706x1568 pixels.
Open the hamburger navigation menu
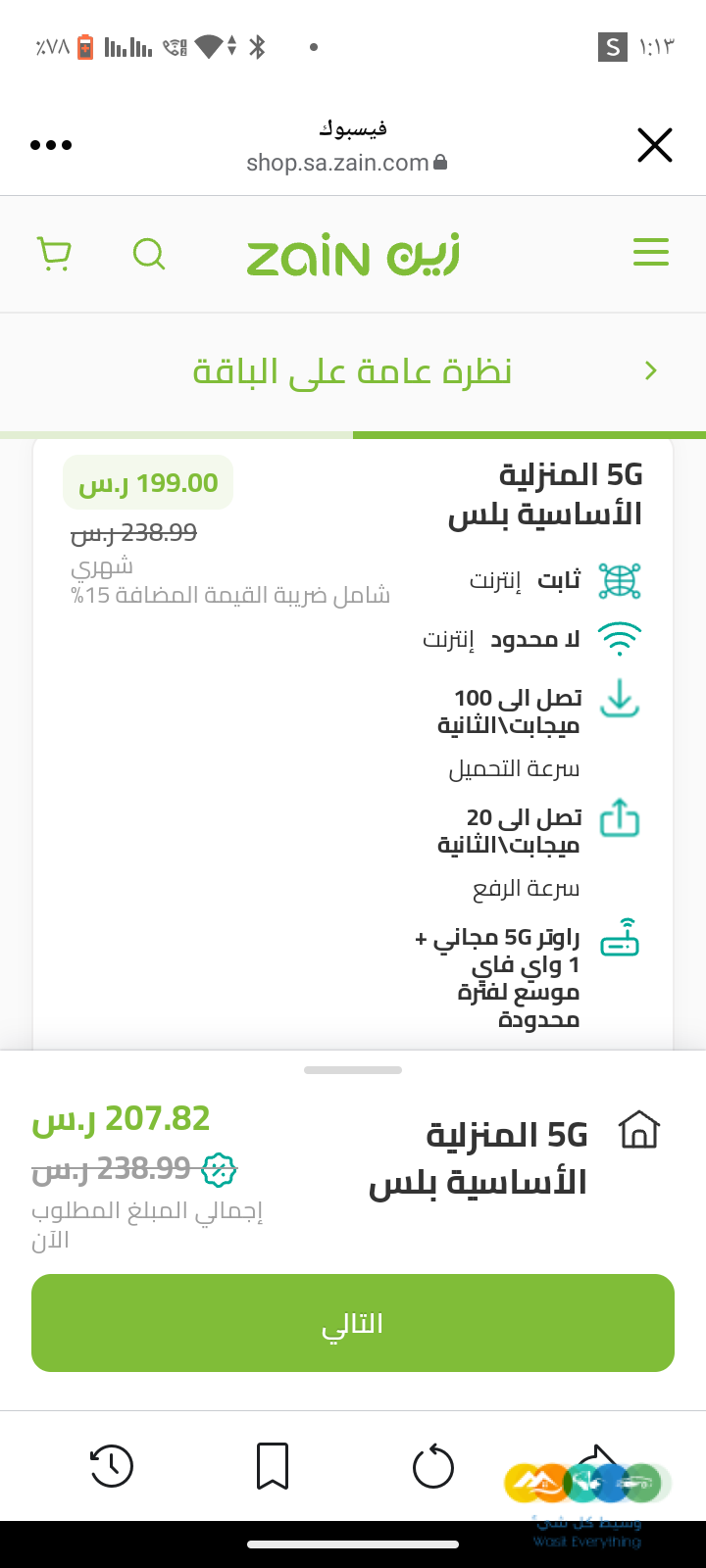click(x=650, y=252)
